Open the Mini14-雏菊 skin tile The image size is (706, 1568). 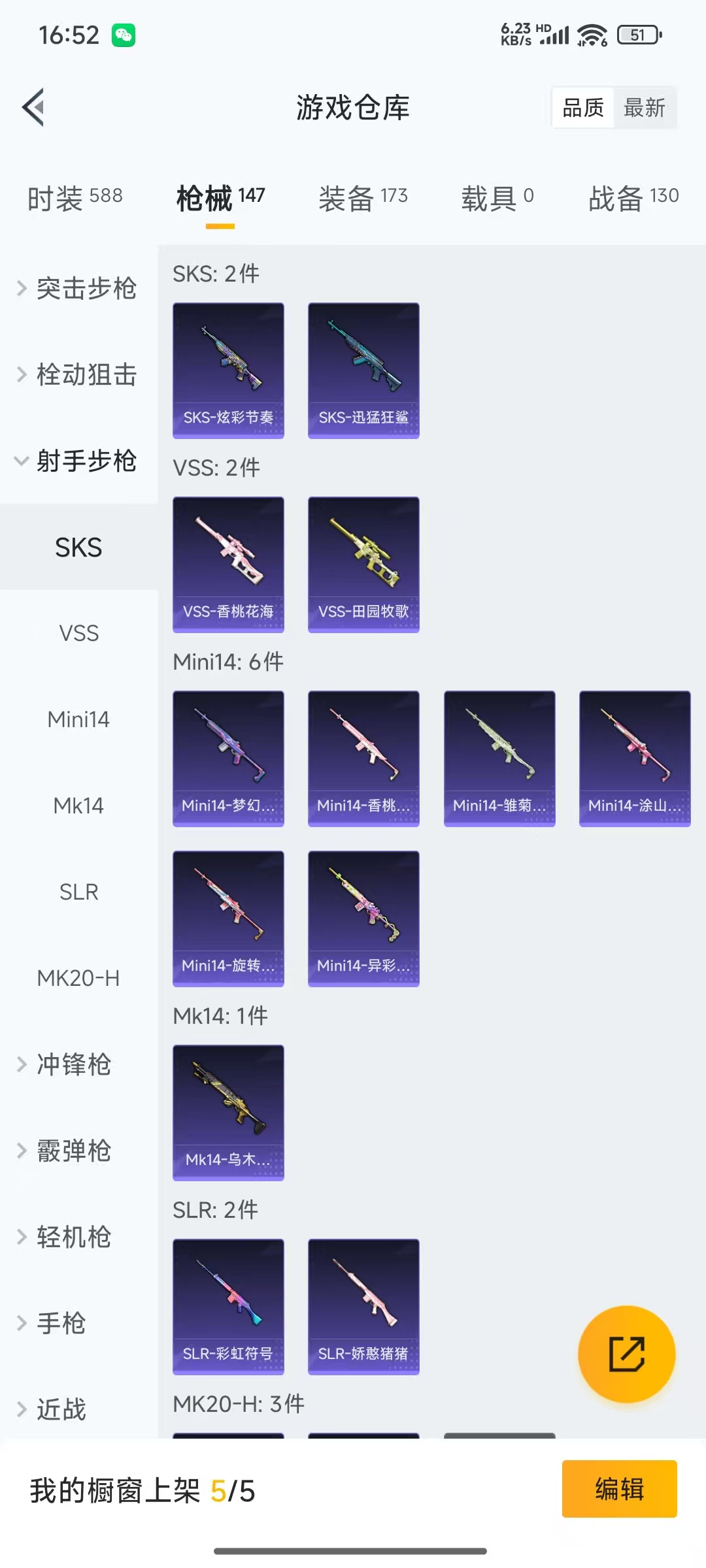[499, 758]
